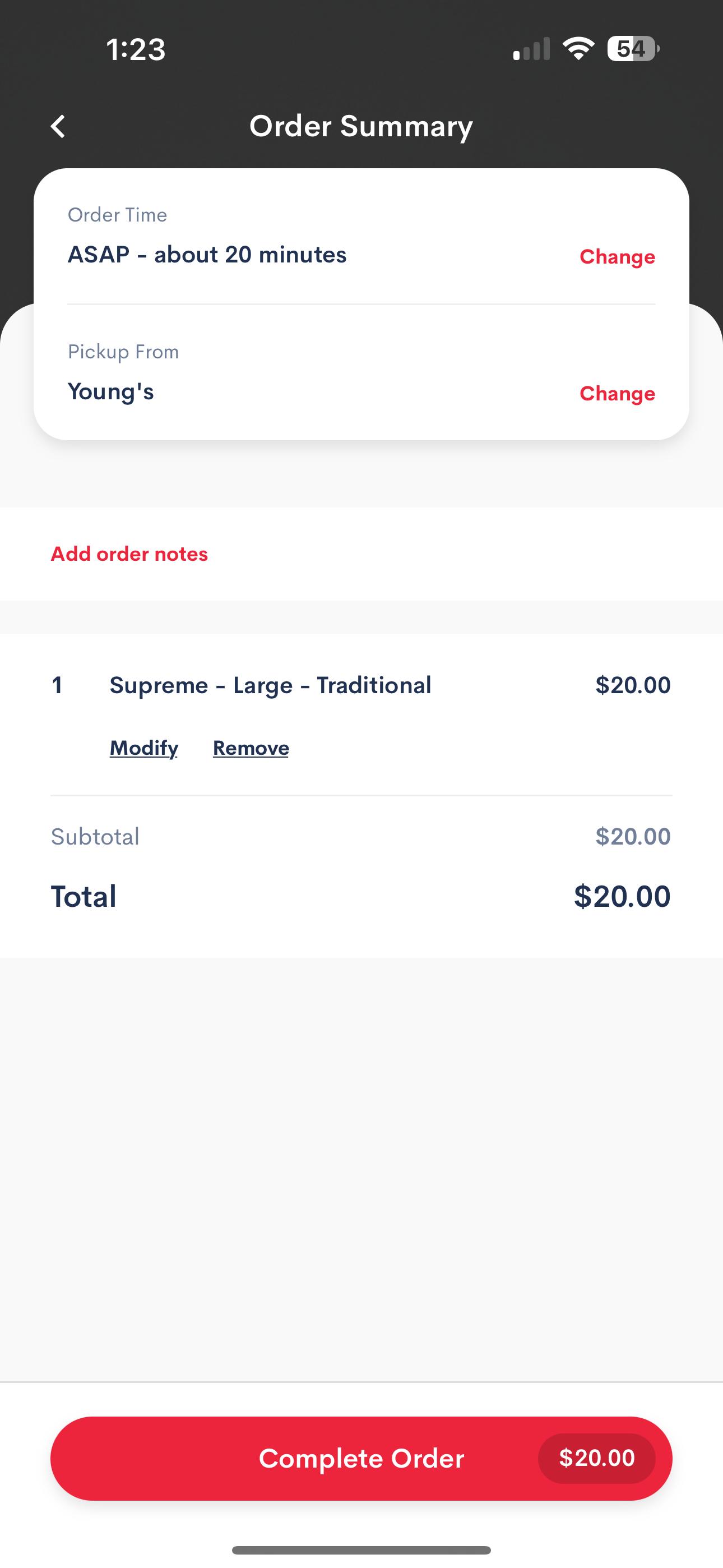Viewport: 723px width, 1568px height.
Task: Complete the $20.00 order
Action: (361, 1459)
